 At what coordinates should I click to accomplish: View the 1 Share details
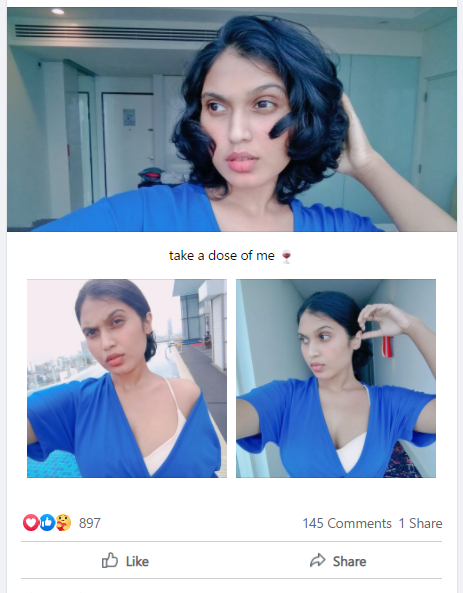[420, 523]
